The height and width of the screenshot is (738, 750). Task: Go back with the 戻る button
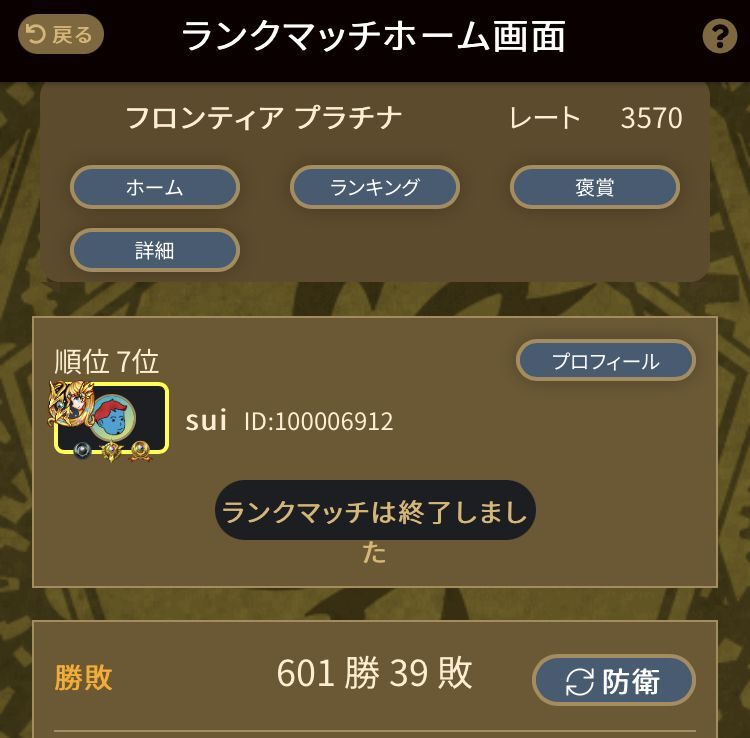pyautogui.click(x=61, y=35)
